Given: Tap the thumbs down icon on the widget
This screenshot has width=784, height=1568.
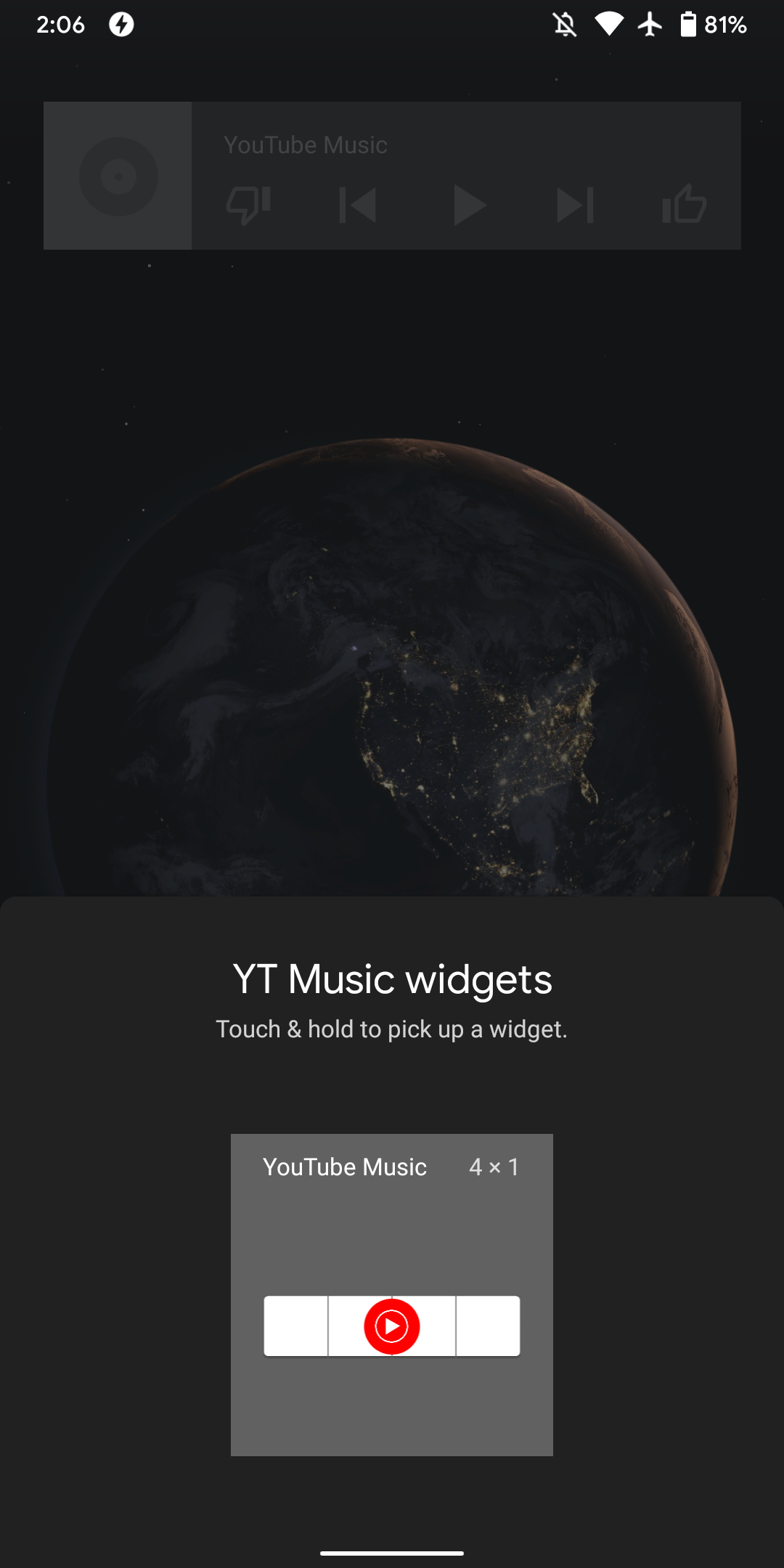Looking at the screenshot, I should coord(250,205).
